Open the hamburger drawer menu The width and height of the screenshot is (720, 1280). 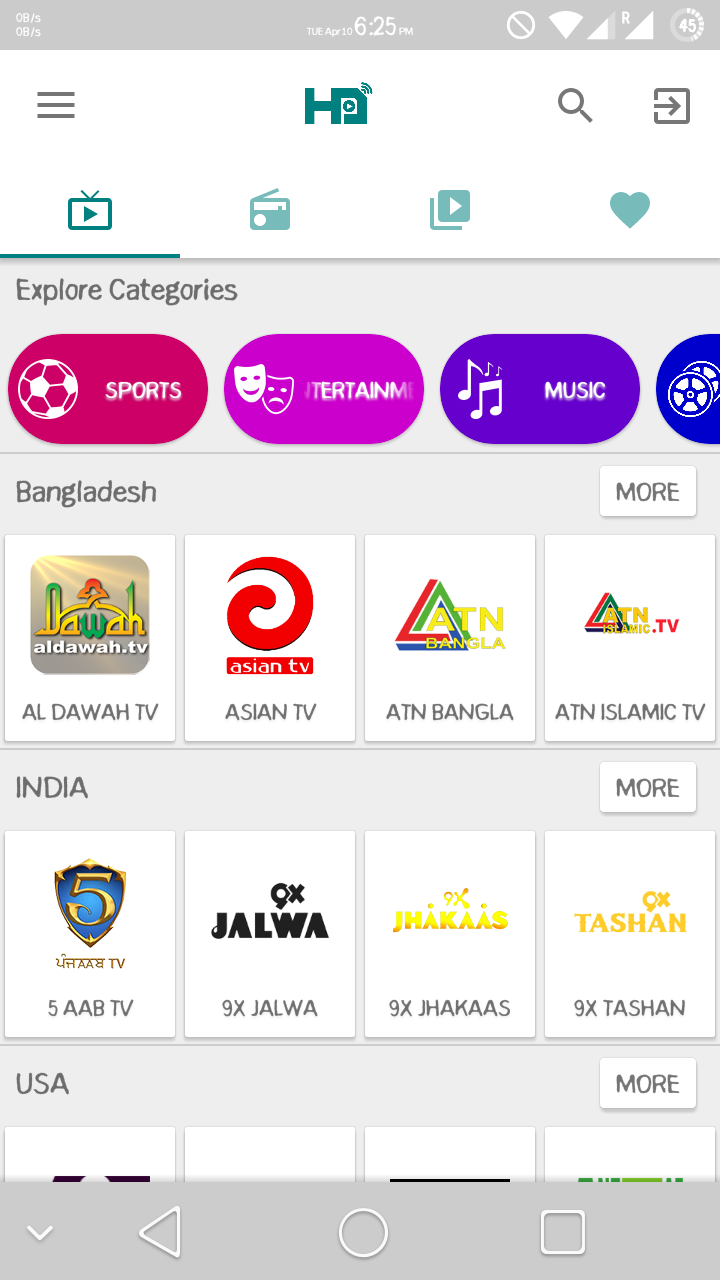tap(56, 105)
